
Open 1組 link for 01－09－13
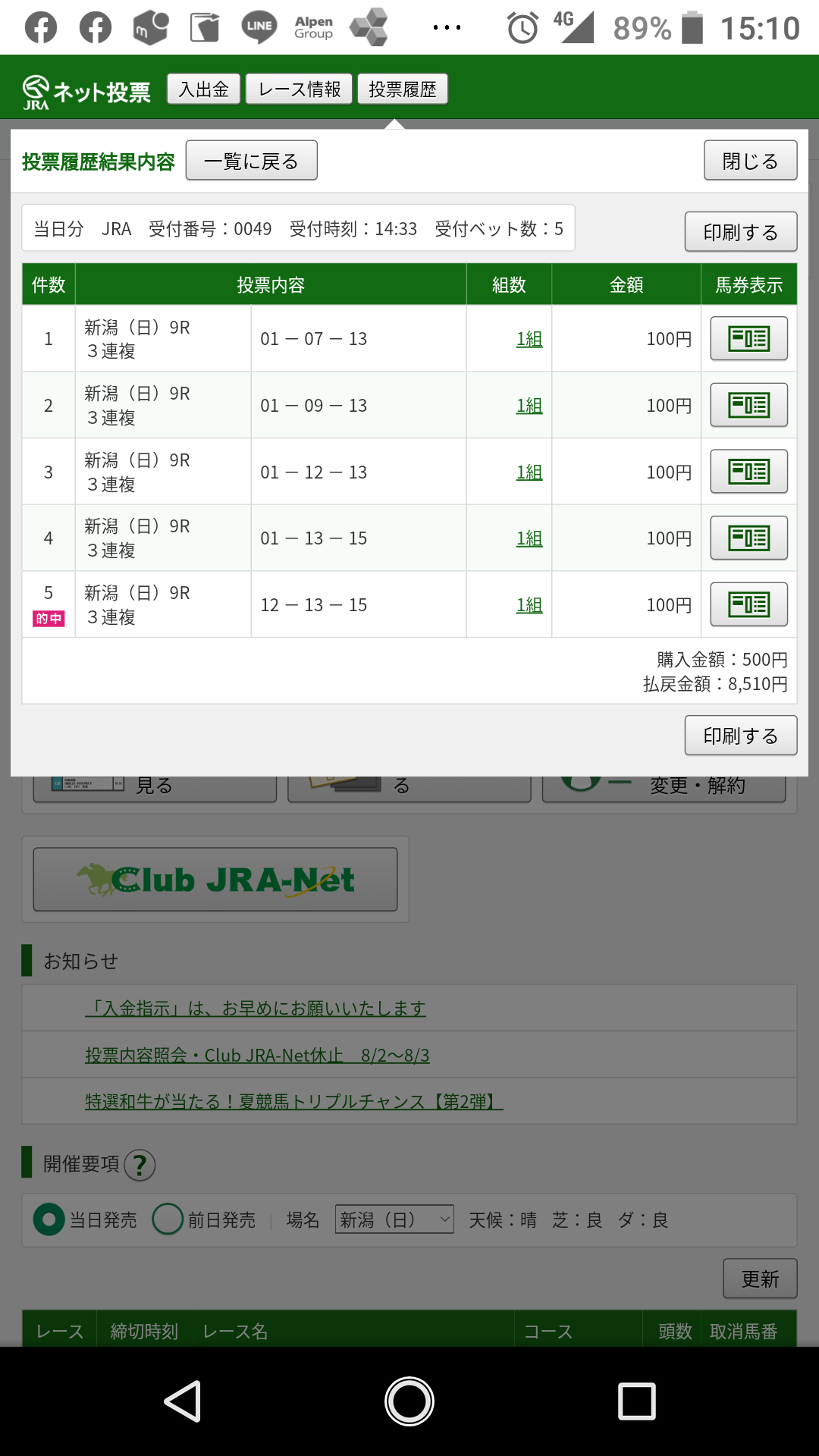[x=529, y=406]
